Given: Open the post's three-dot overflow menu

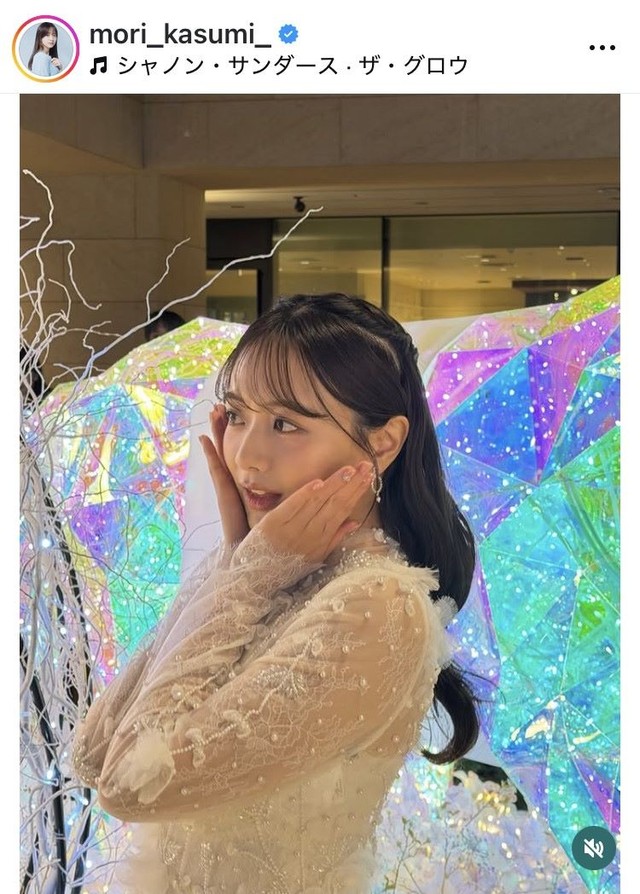Looking at the screenshot, I should [601, 48].
